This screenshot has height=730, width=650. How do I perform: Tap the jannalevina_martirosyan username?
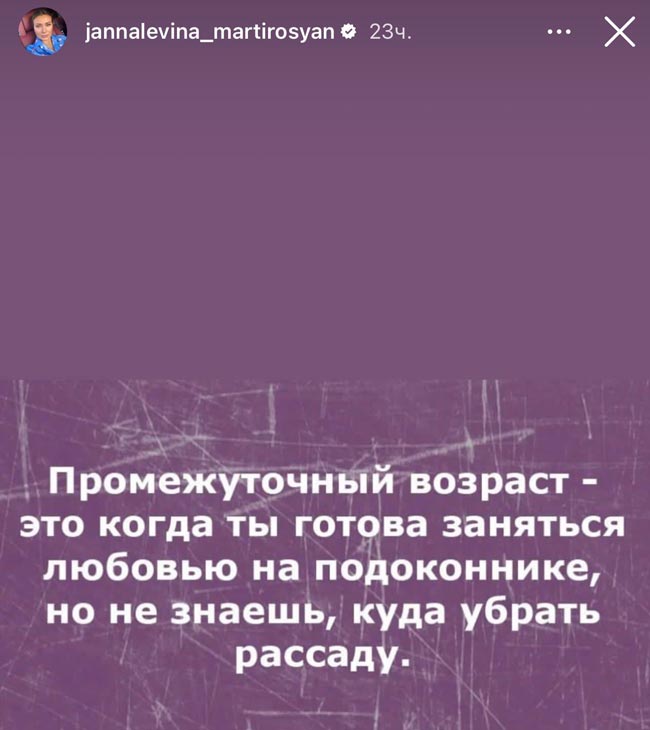click(209, 33)
